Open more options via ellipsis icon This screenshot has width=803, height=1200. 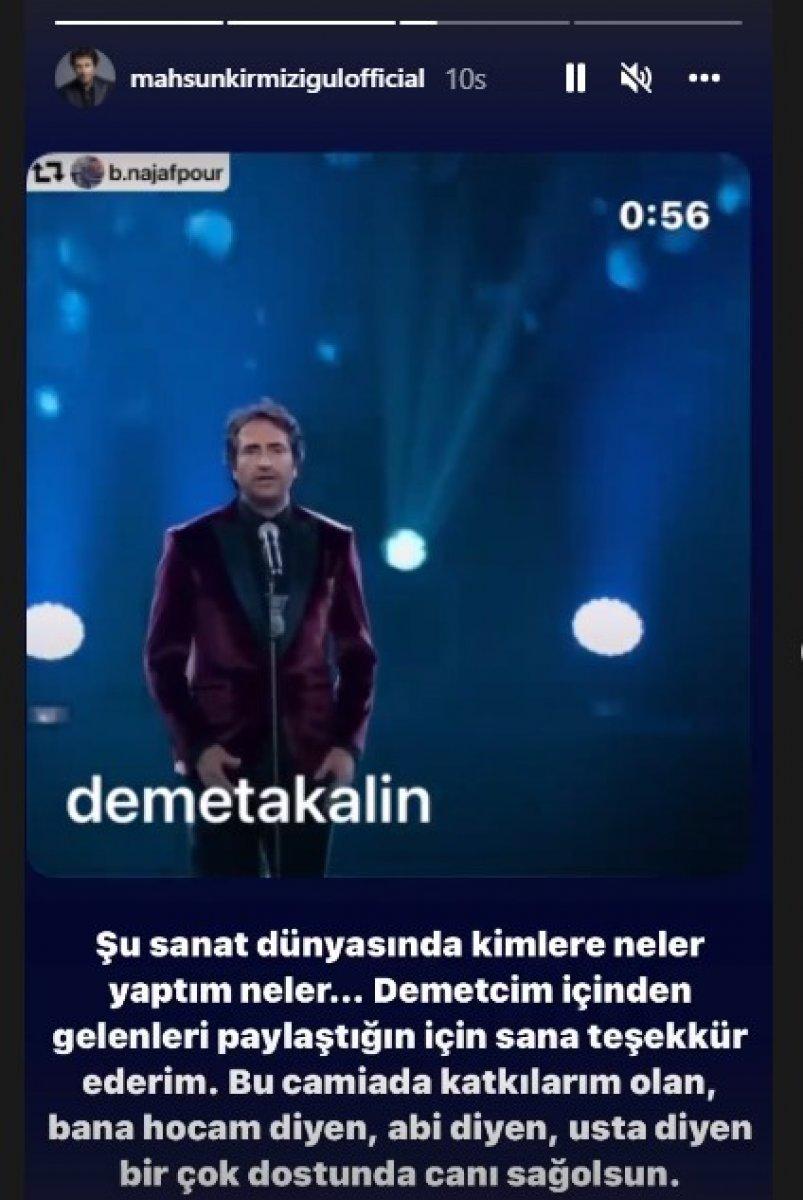tap(706, 76)
